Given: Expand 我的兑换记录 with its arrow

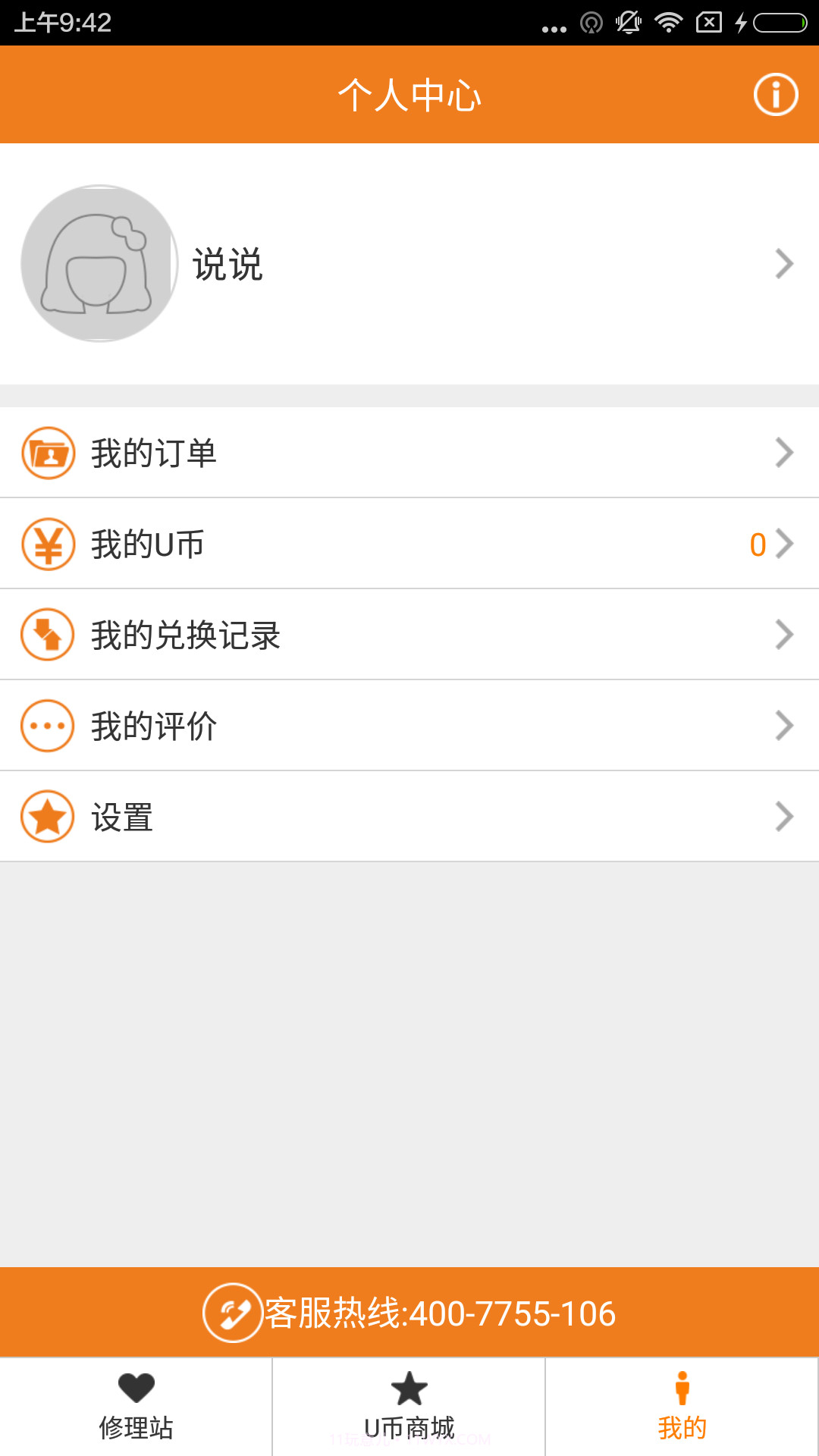Looking at the screenshot, I should point(784,635).
